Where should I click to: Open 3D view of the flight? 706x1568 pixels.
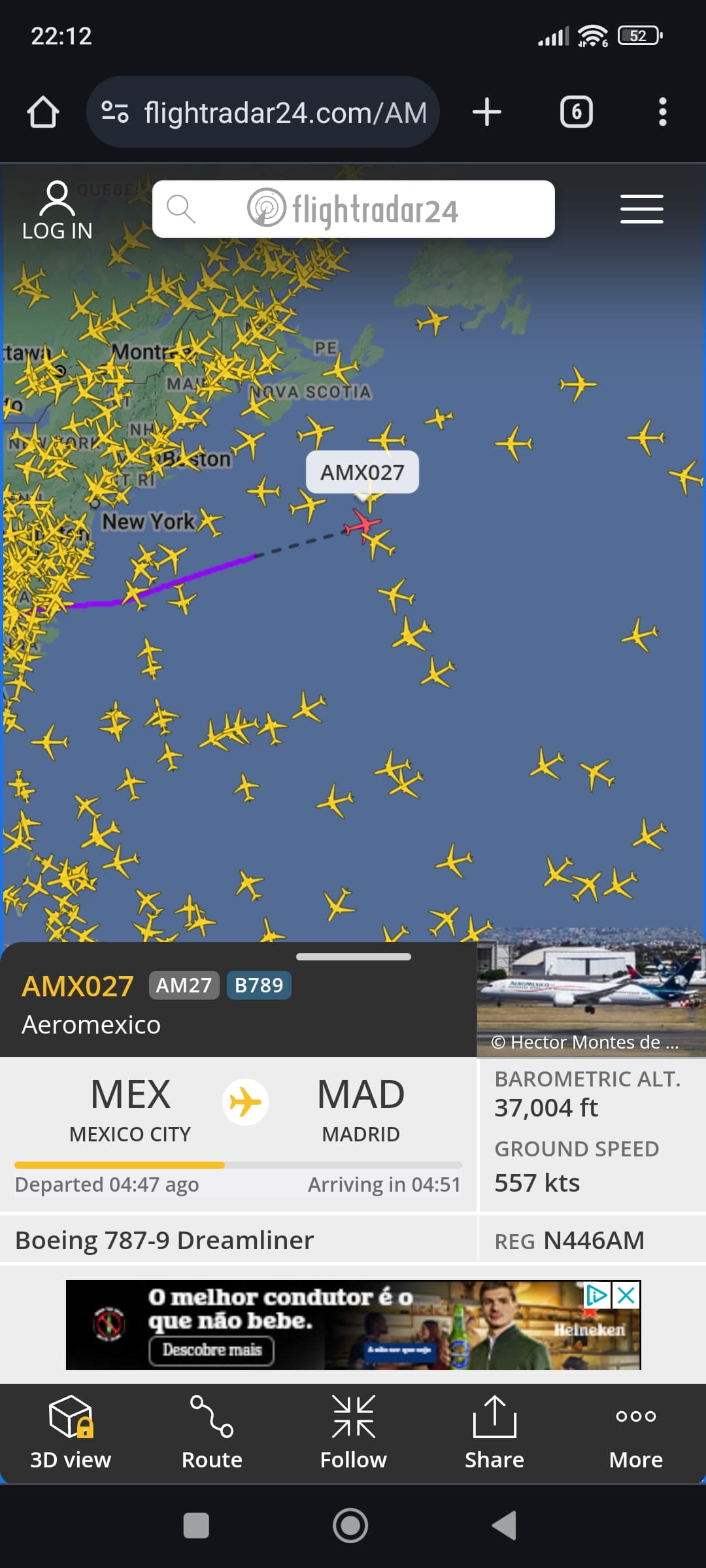[71, 1432]
